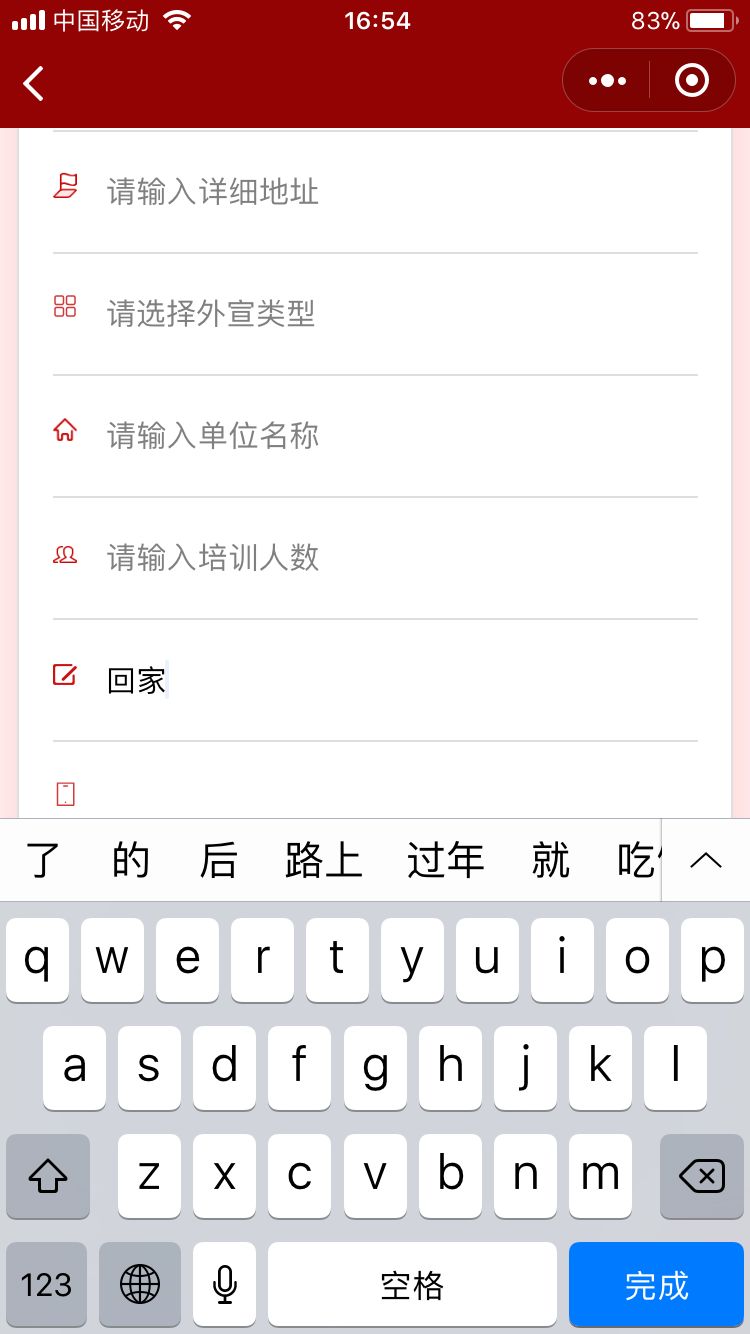Screen dimensions: 750x1334
Task: Switch keyboard language with the globe key
Action: click(x=140, y=1285)
